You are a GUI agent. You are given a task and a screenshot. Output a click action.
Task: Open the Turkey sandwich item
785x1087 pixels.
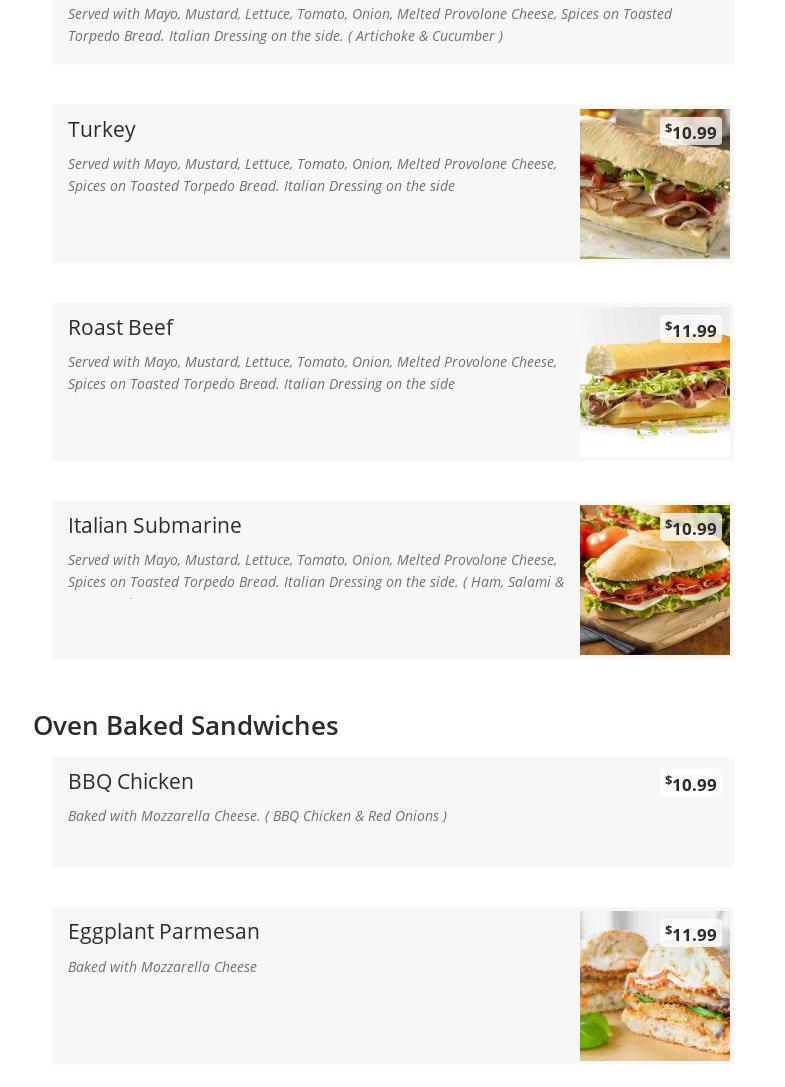click(x=102, y=130)
